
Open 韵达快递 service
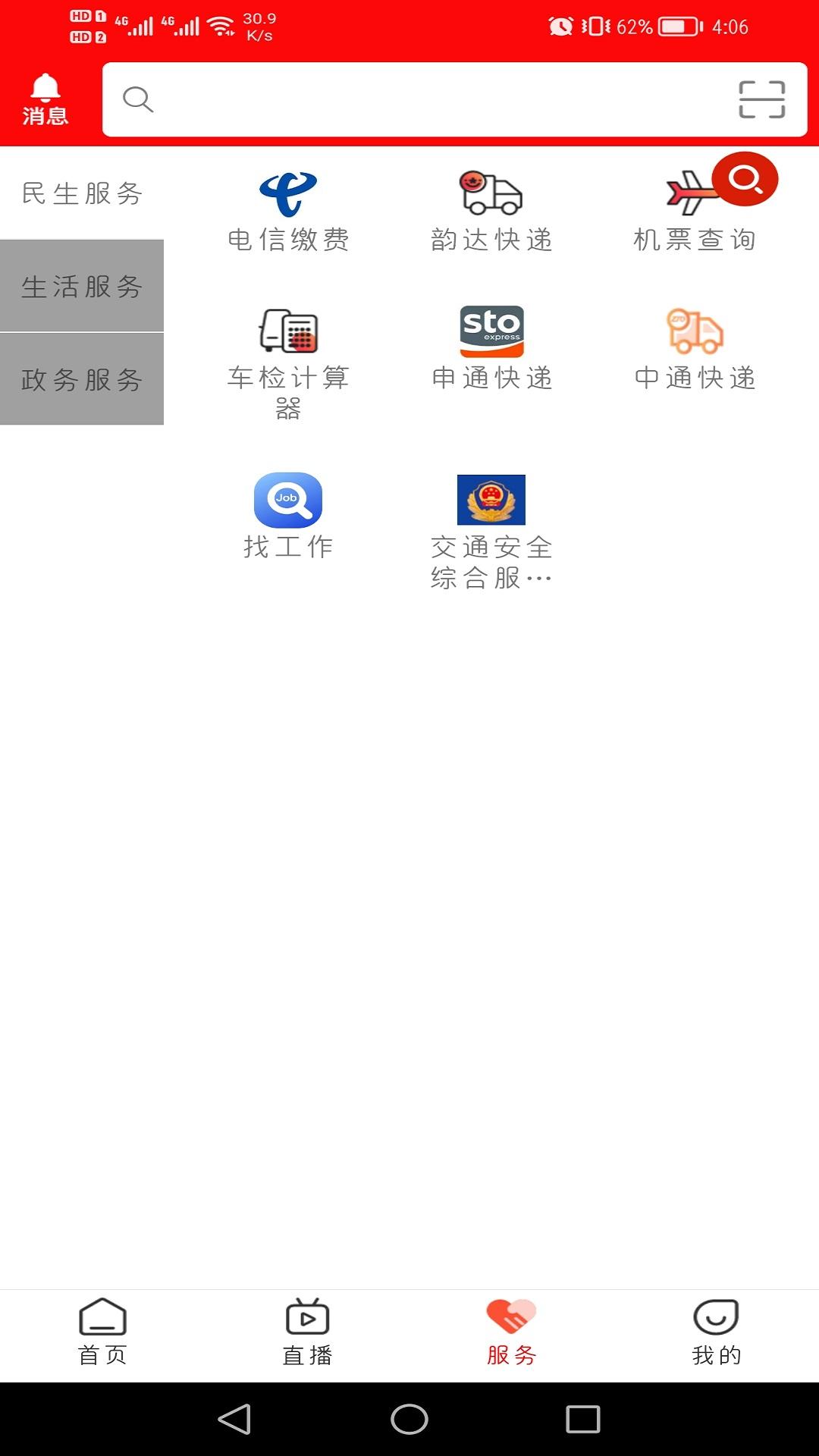tap(491, 210)
